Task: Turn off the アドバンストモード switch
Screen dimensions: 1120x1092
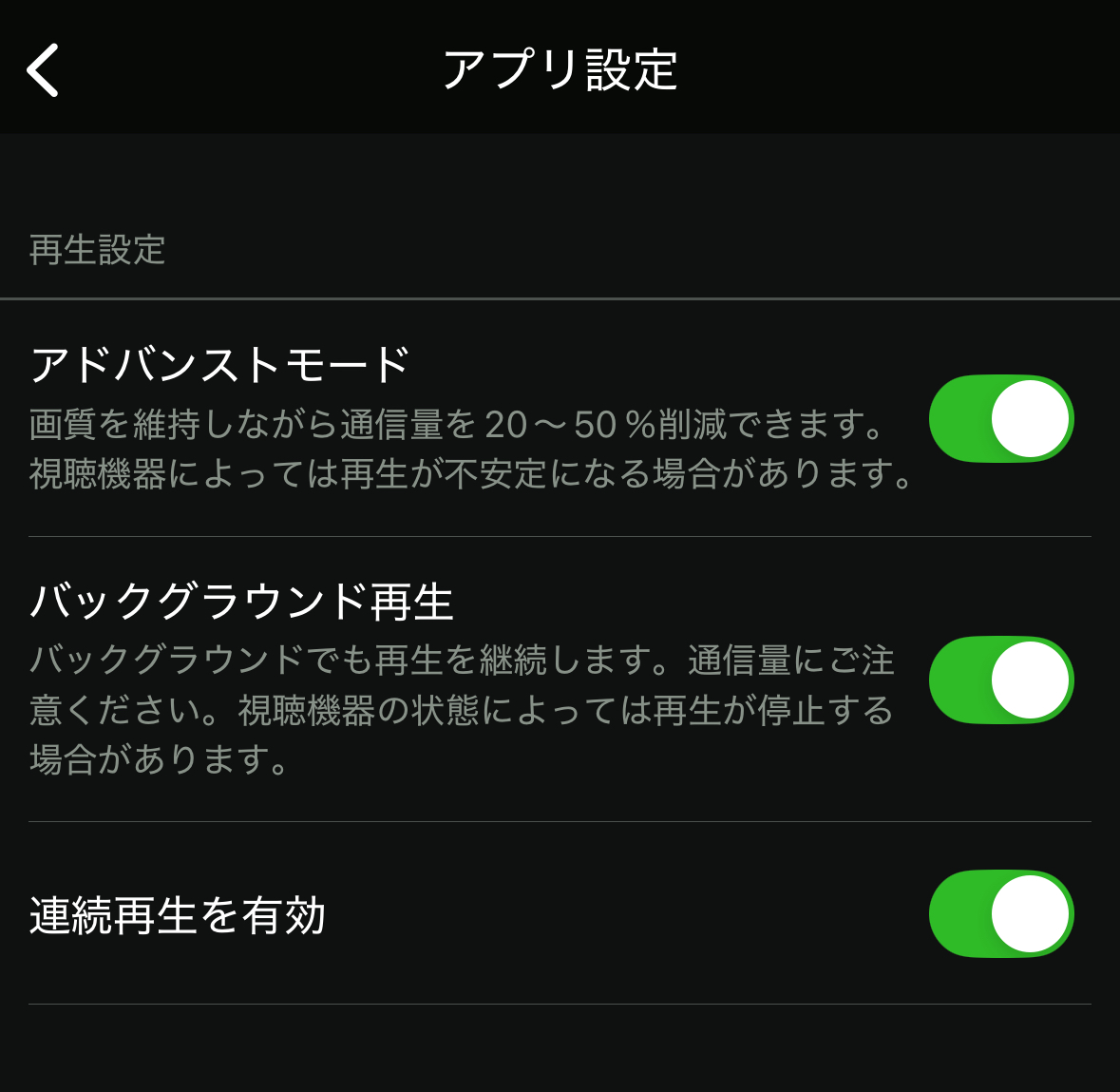Action: [1001, 419]
